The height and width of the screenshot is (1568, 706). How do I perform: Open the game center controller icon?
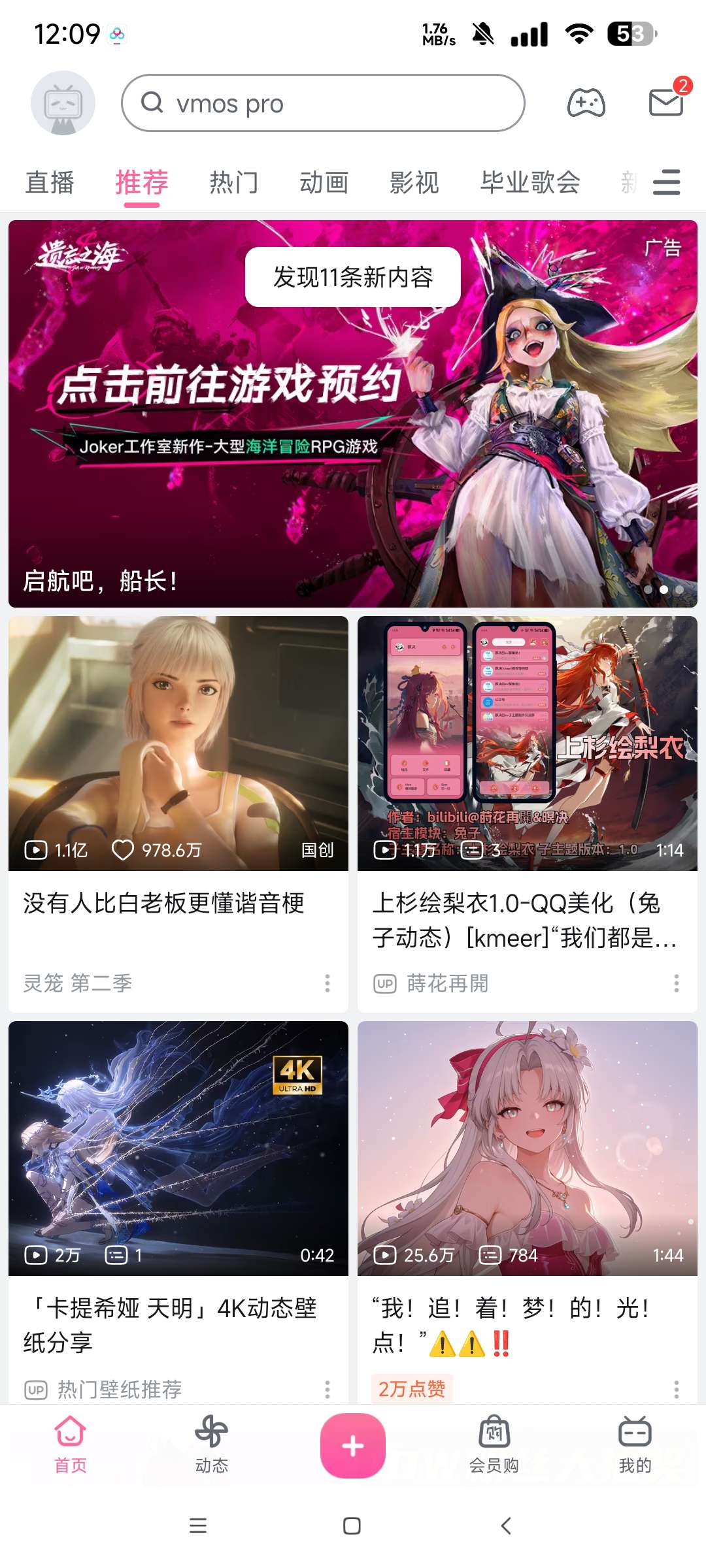coord(586,103)
